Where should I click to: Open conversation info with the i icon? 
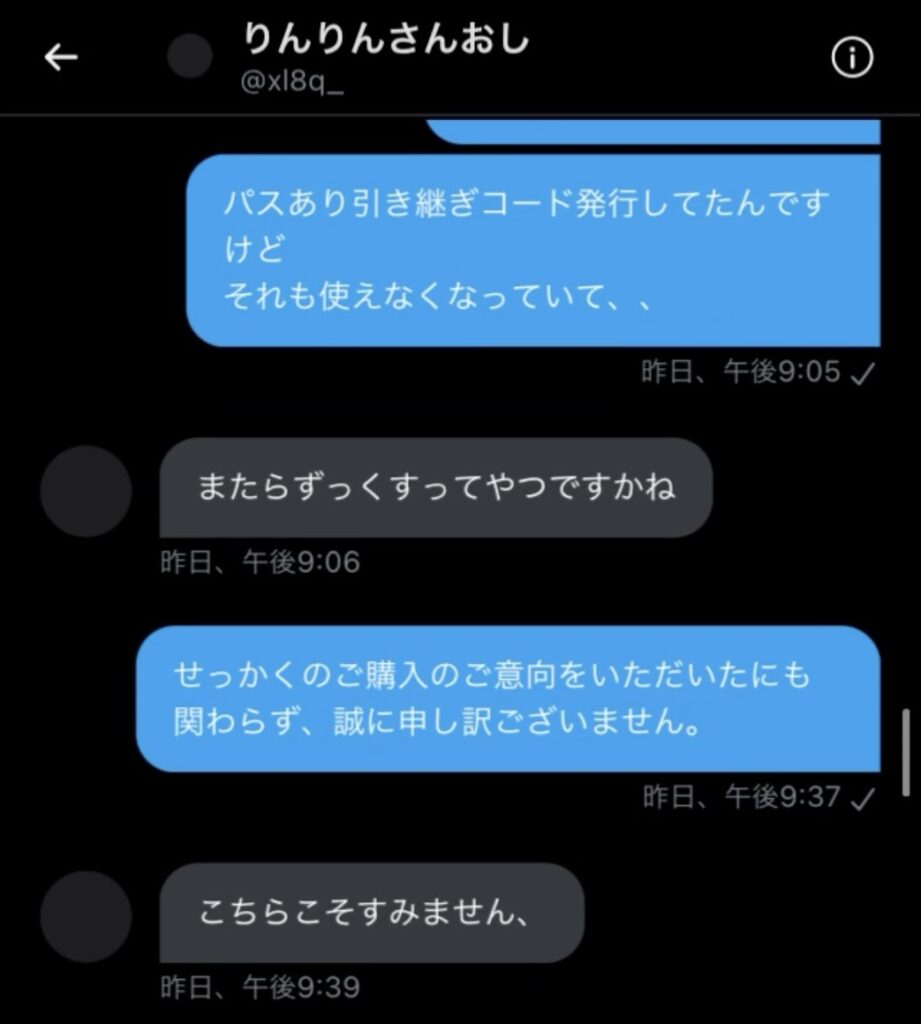click(851, 60)
